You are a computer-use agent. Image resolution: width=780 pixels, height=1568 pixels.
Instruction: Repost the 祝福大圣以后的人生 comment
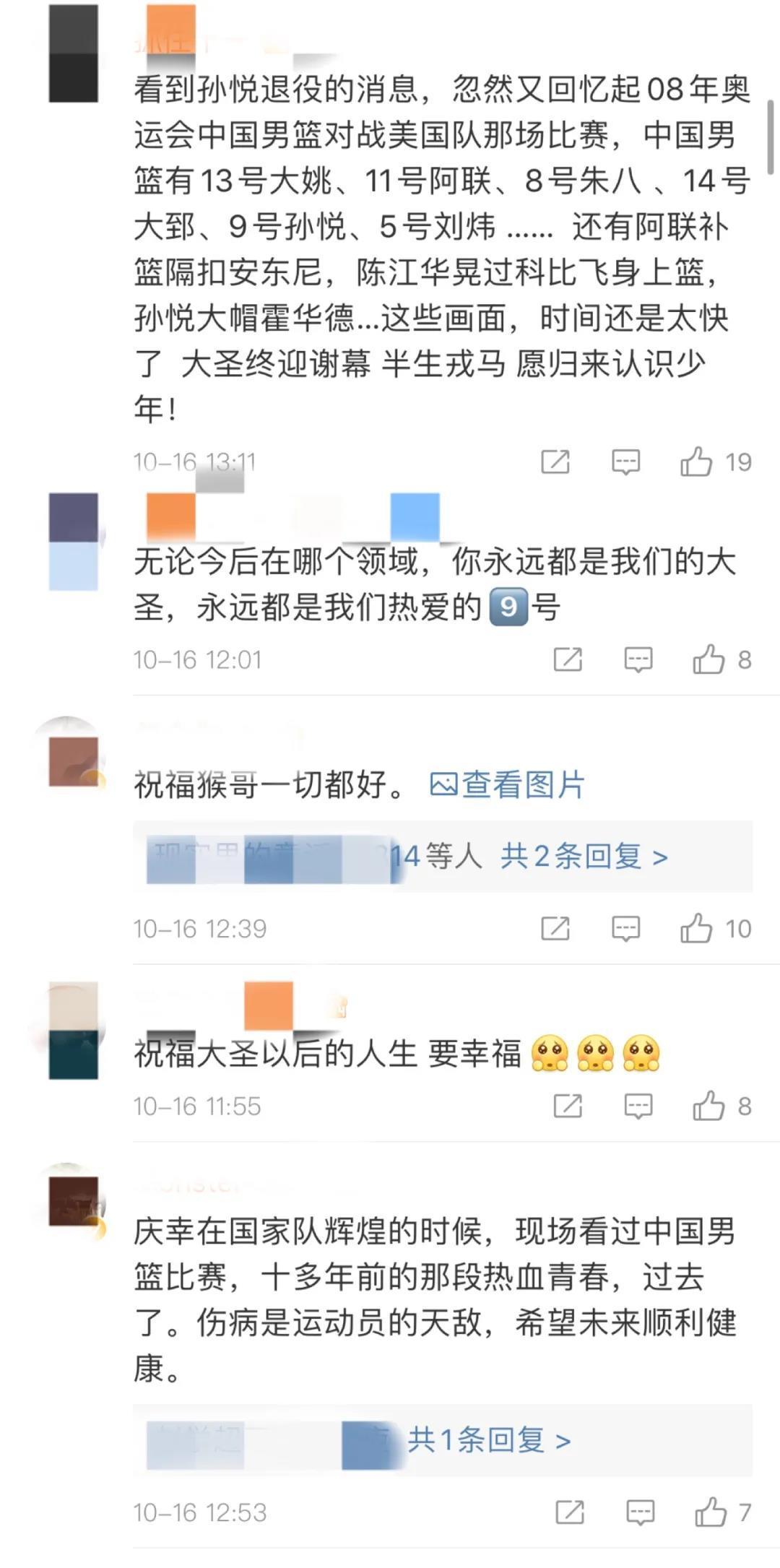coord(568,1106)
